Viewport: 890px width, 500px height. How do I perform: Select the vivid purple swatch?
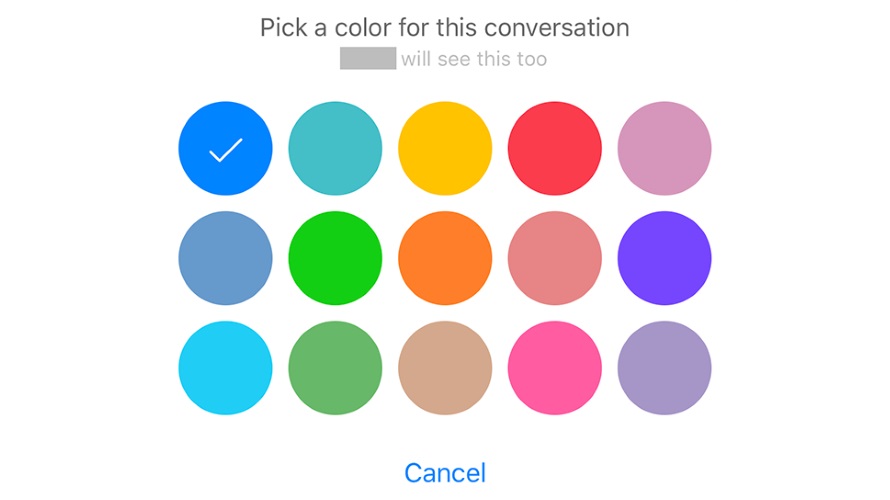coord(665,258)
